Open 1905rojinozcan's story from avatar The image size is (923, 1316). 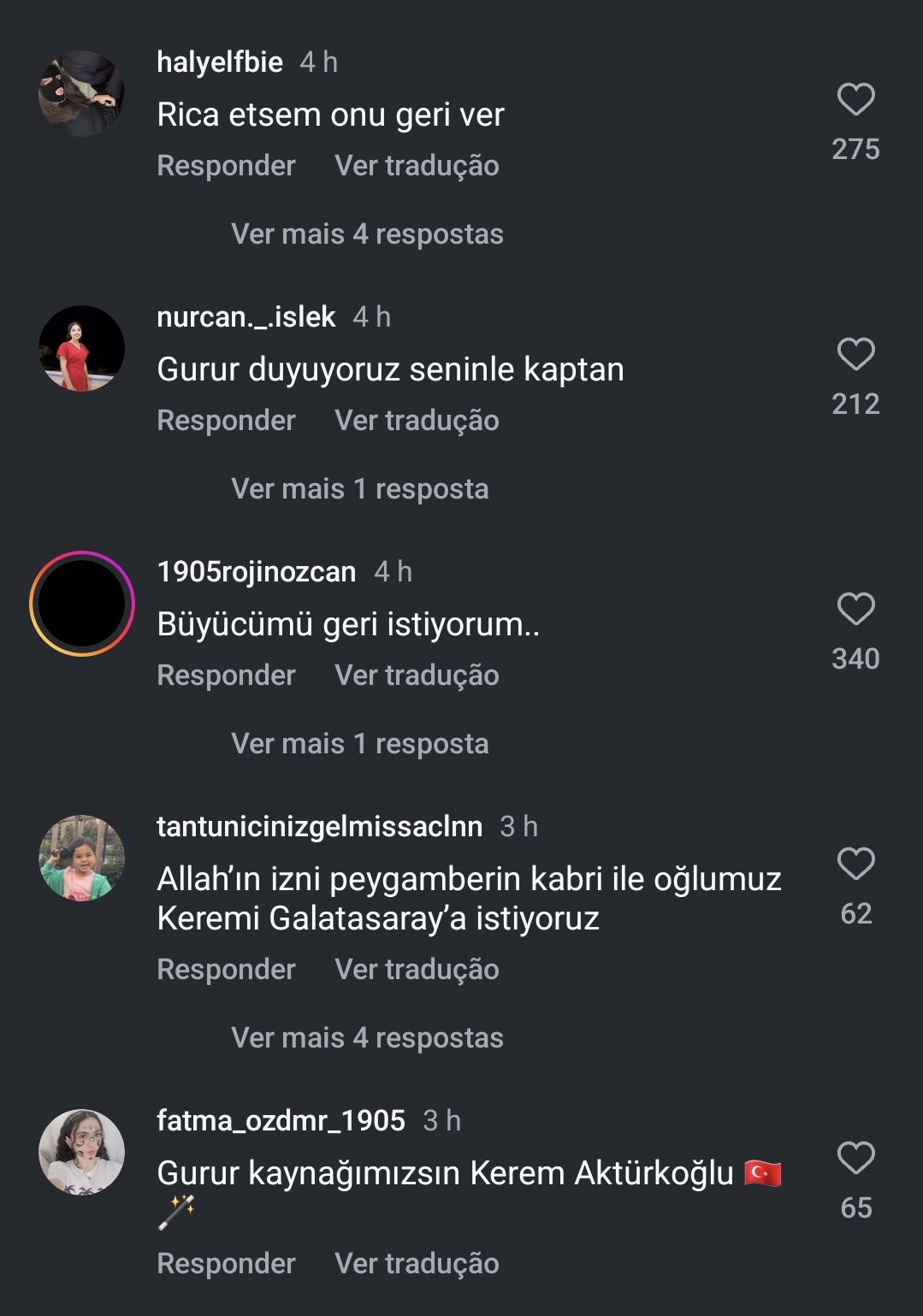click(82, 604)
